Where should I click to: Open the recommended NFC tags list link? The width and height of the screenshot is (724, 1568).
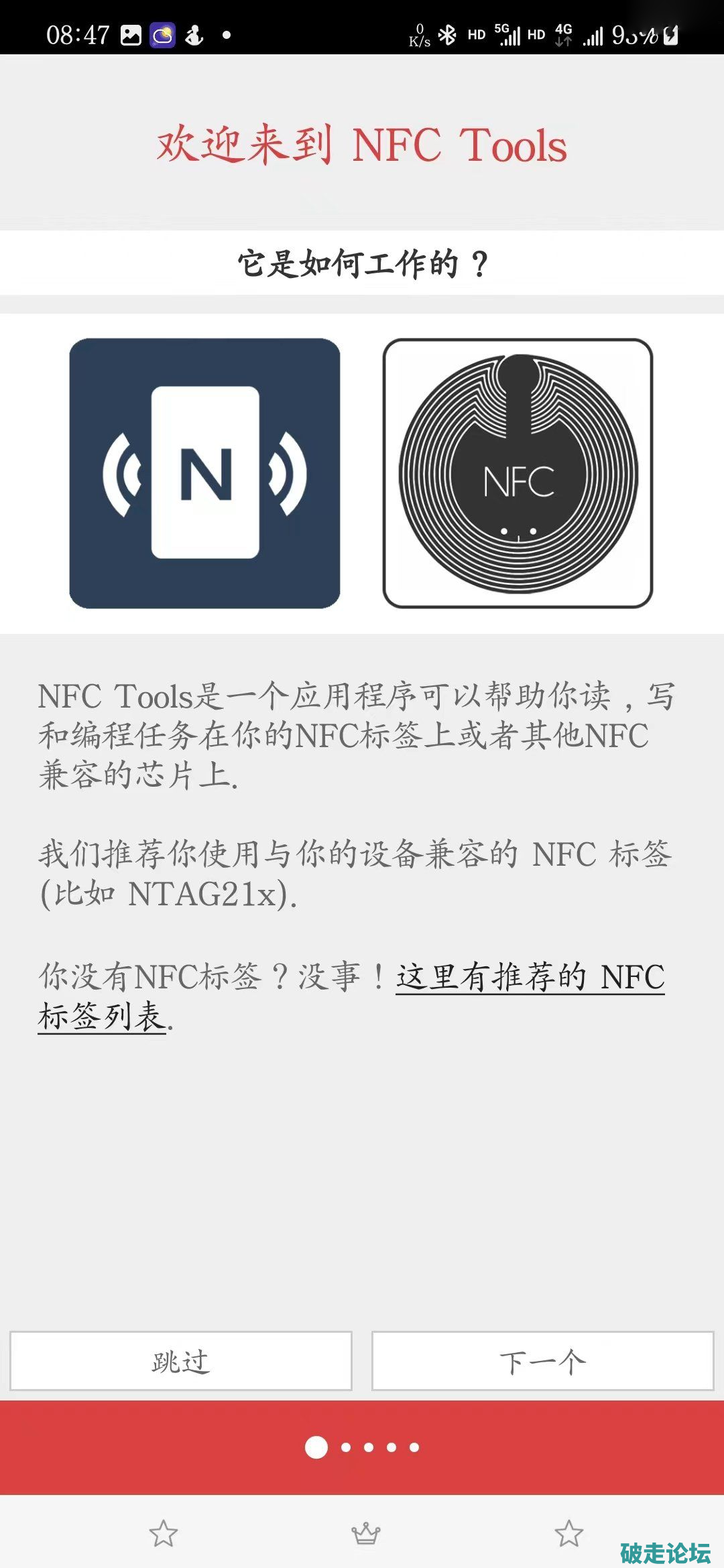click(x=530, y=978)
